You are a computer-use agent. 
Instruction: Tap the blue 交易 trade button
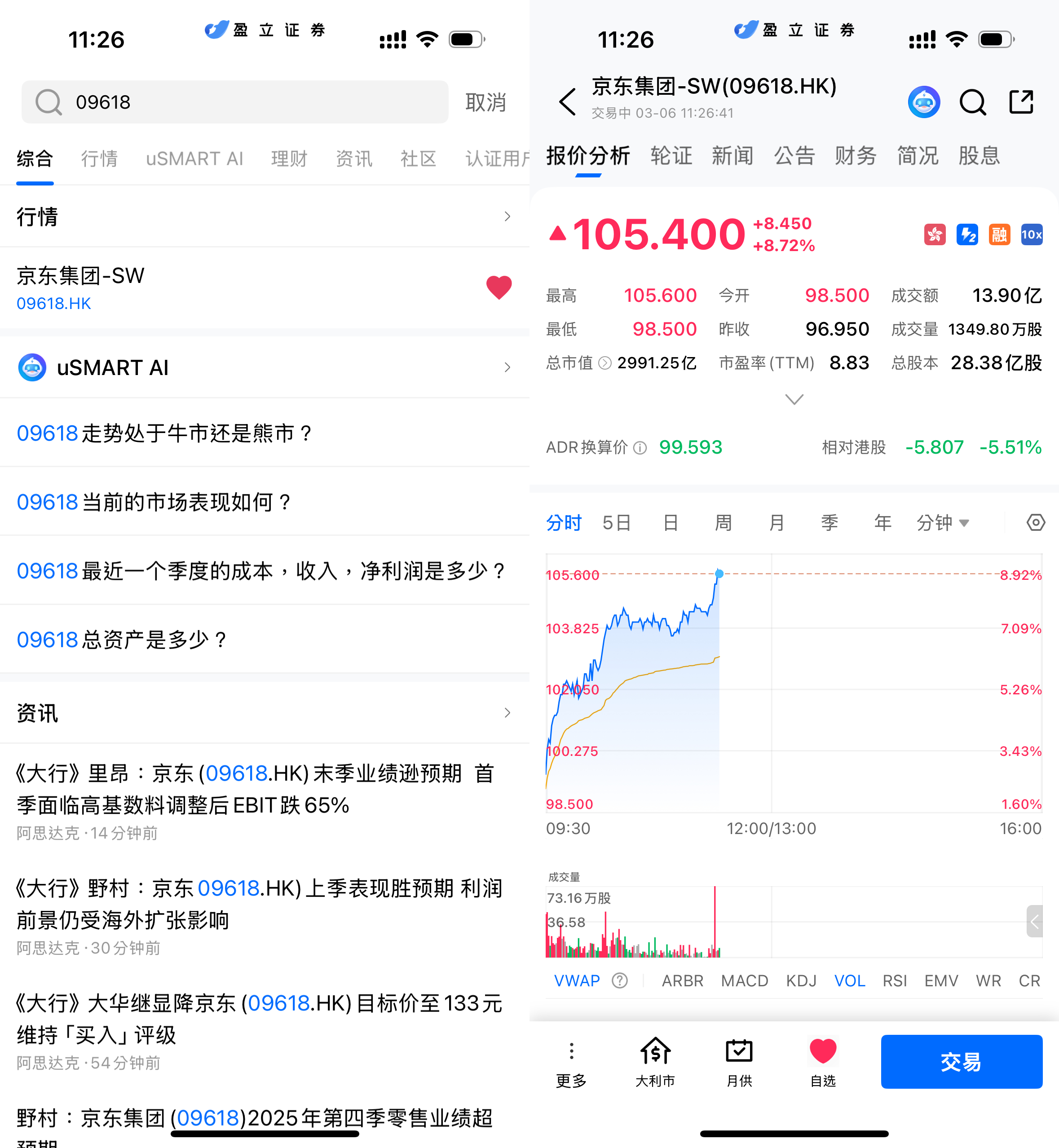(x=961, y=1061)
